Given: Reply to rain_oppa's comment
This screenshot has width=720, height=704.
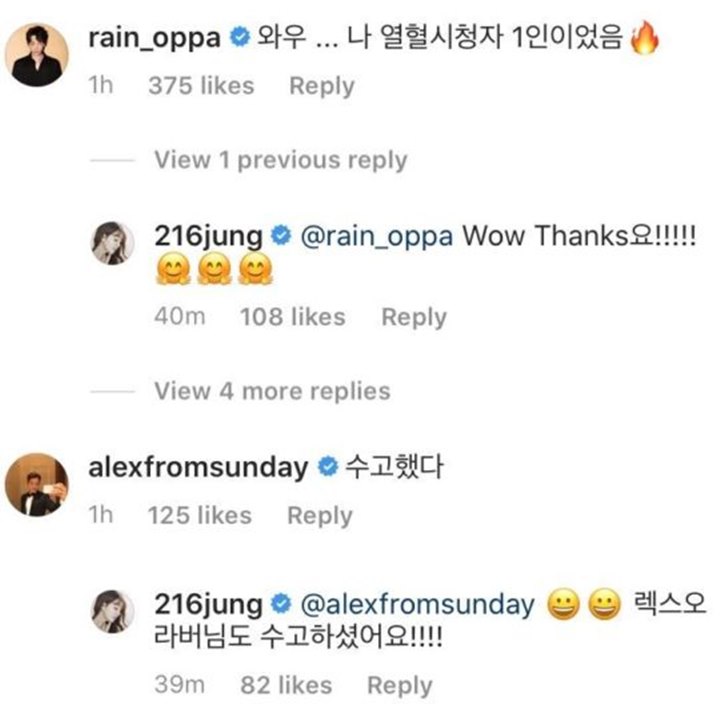Looking at the screenshot, I should click(x=322, y=86).
